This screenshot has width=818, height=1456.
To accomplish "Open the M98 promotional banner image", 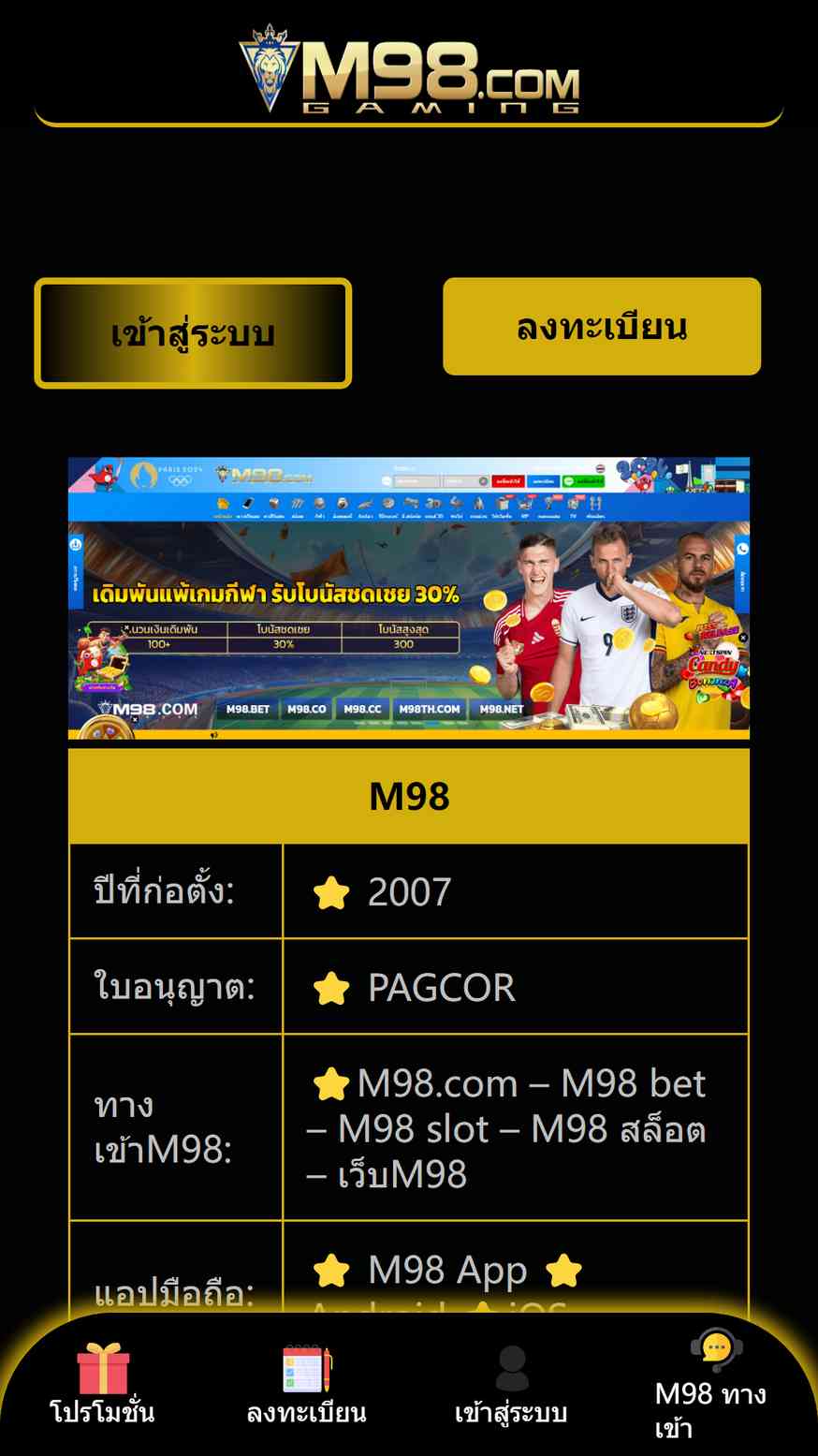I will tap(409, 597).
